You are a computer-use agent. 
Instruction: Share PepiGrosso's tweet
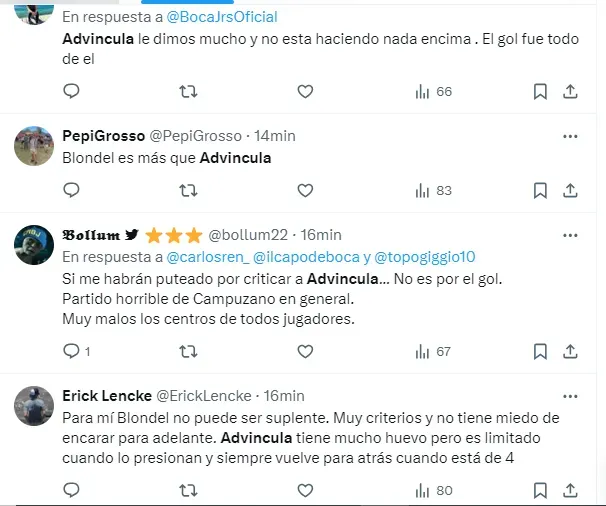pos(570,190)
